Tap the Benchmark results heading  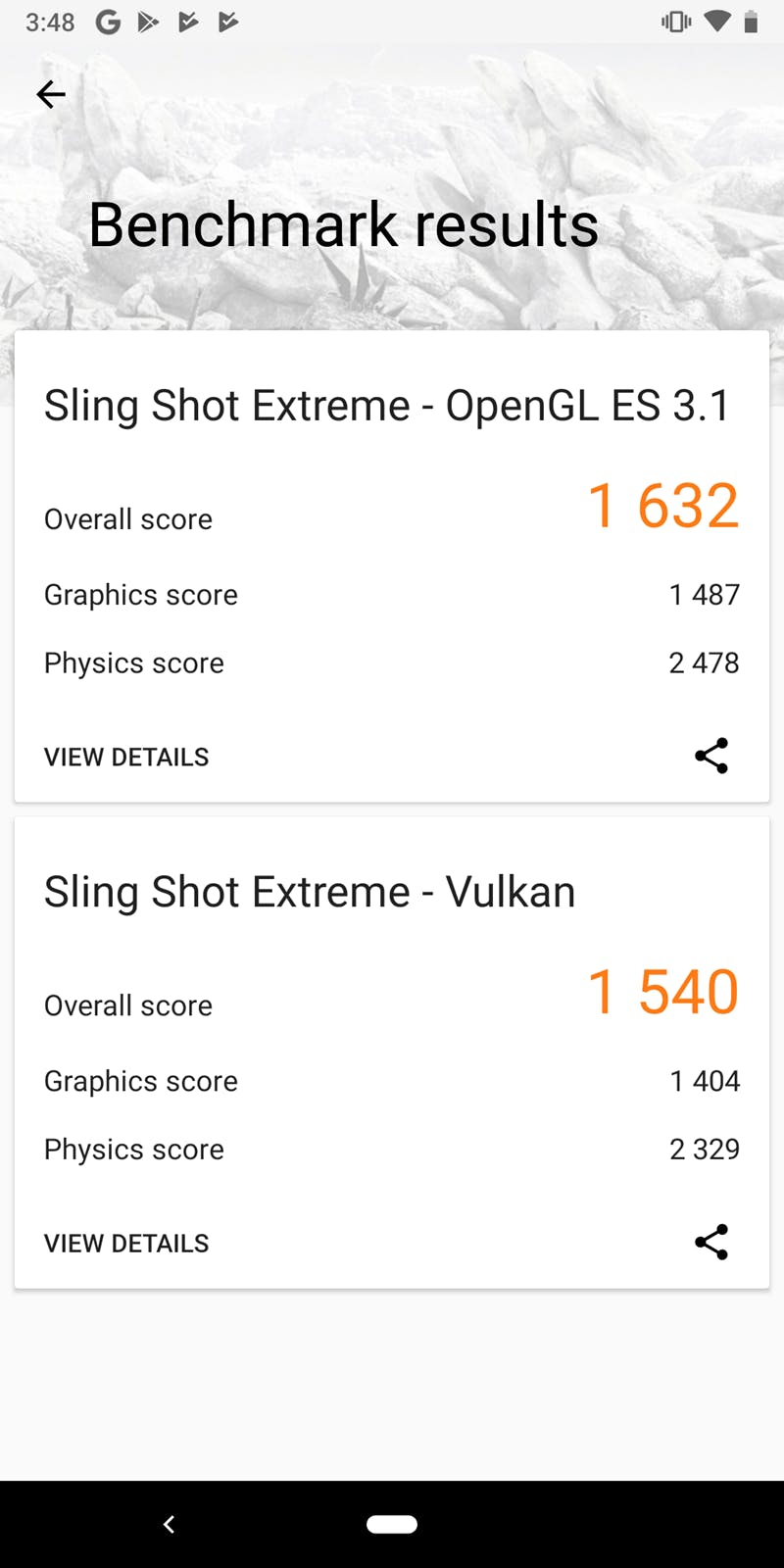pos(344,223)
